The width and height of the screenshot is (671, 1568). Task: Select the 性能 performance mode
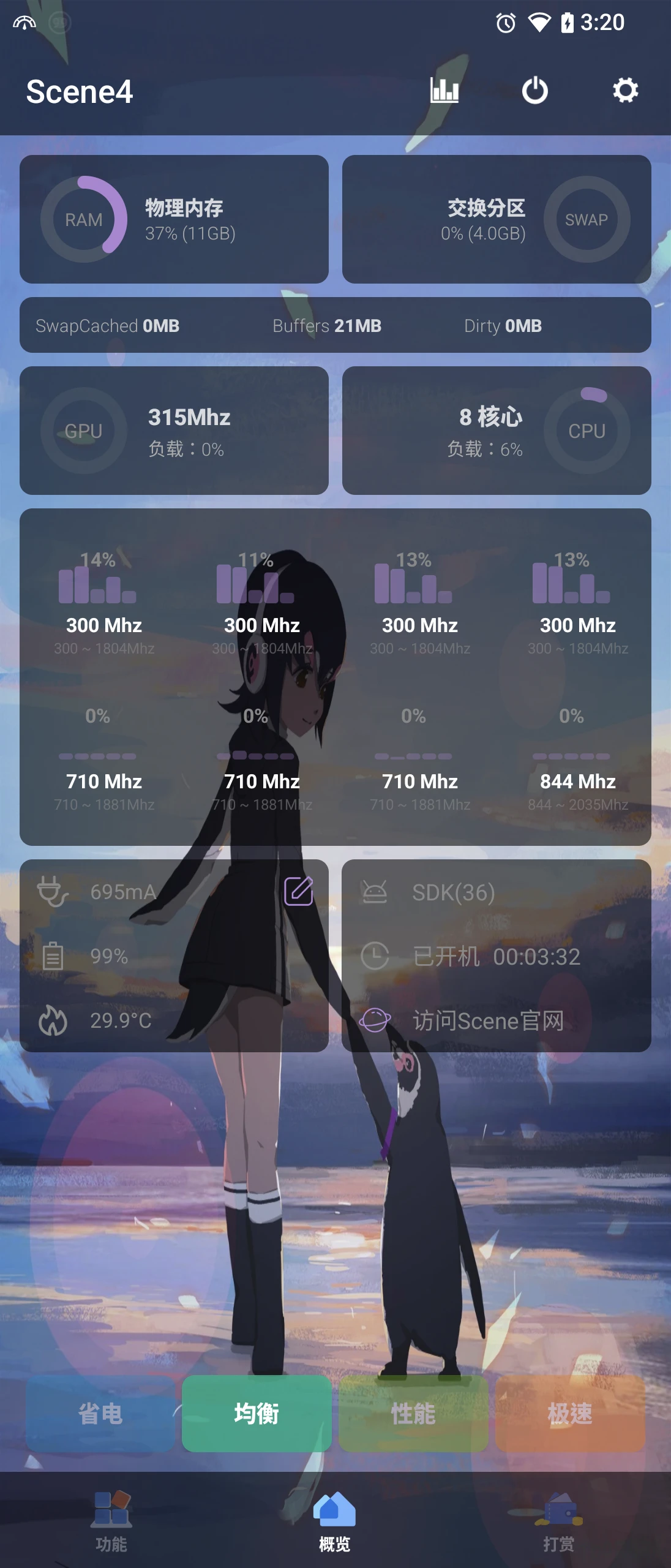[413, 1414]
